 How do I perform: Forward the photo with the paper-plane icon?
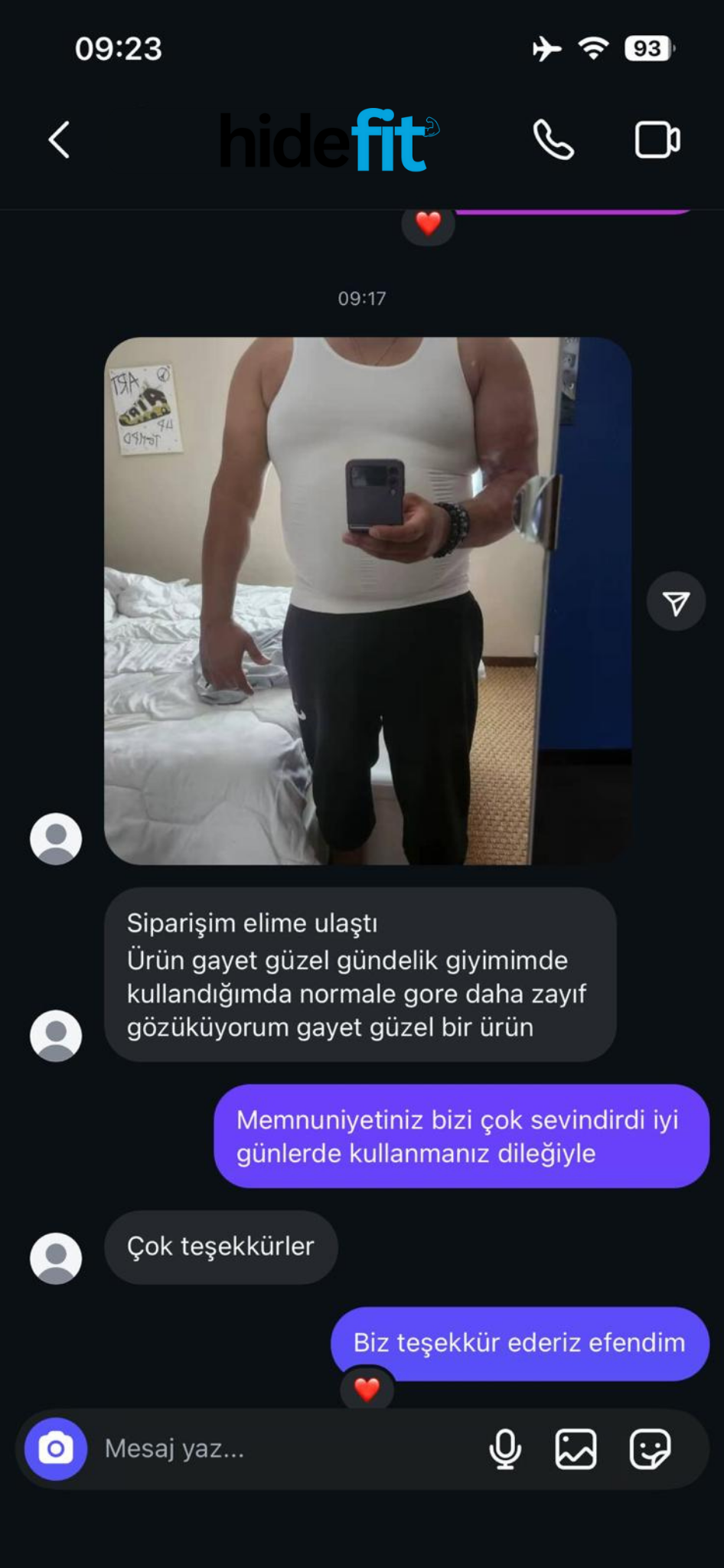point(676,603)
